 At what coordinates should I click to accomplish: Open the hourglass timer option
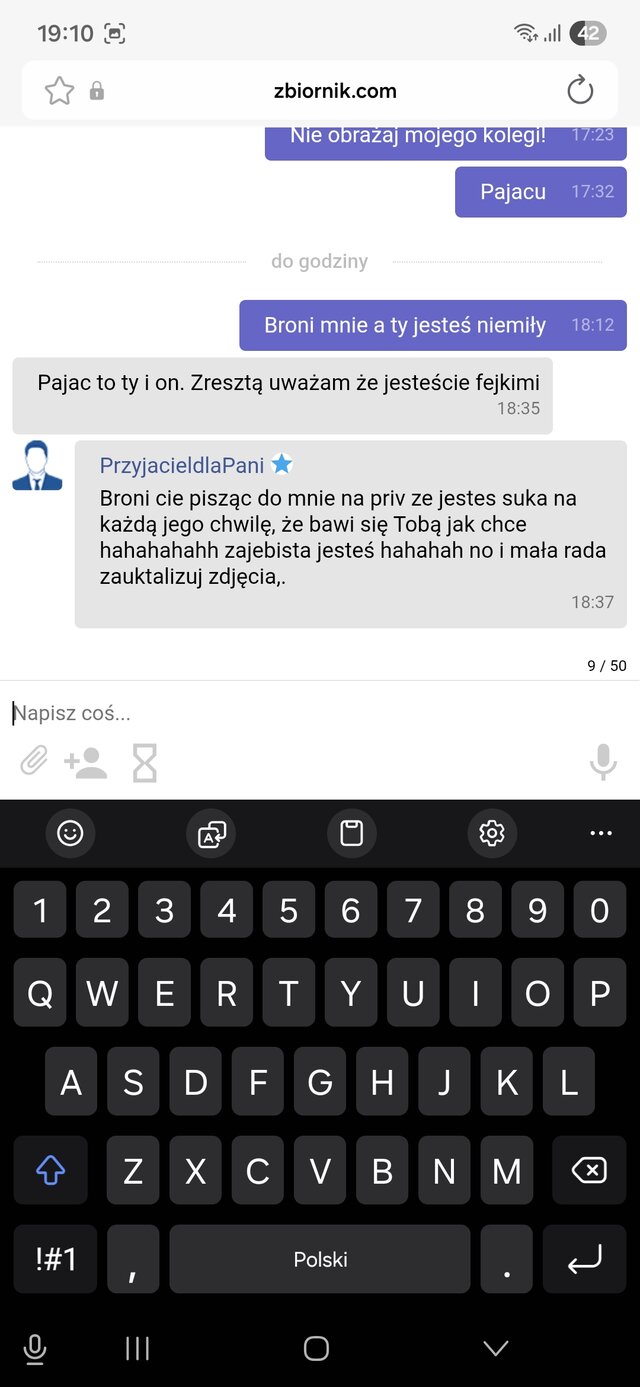pyautogui.click(x=145, y=763)
